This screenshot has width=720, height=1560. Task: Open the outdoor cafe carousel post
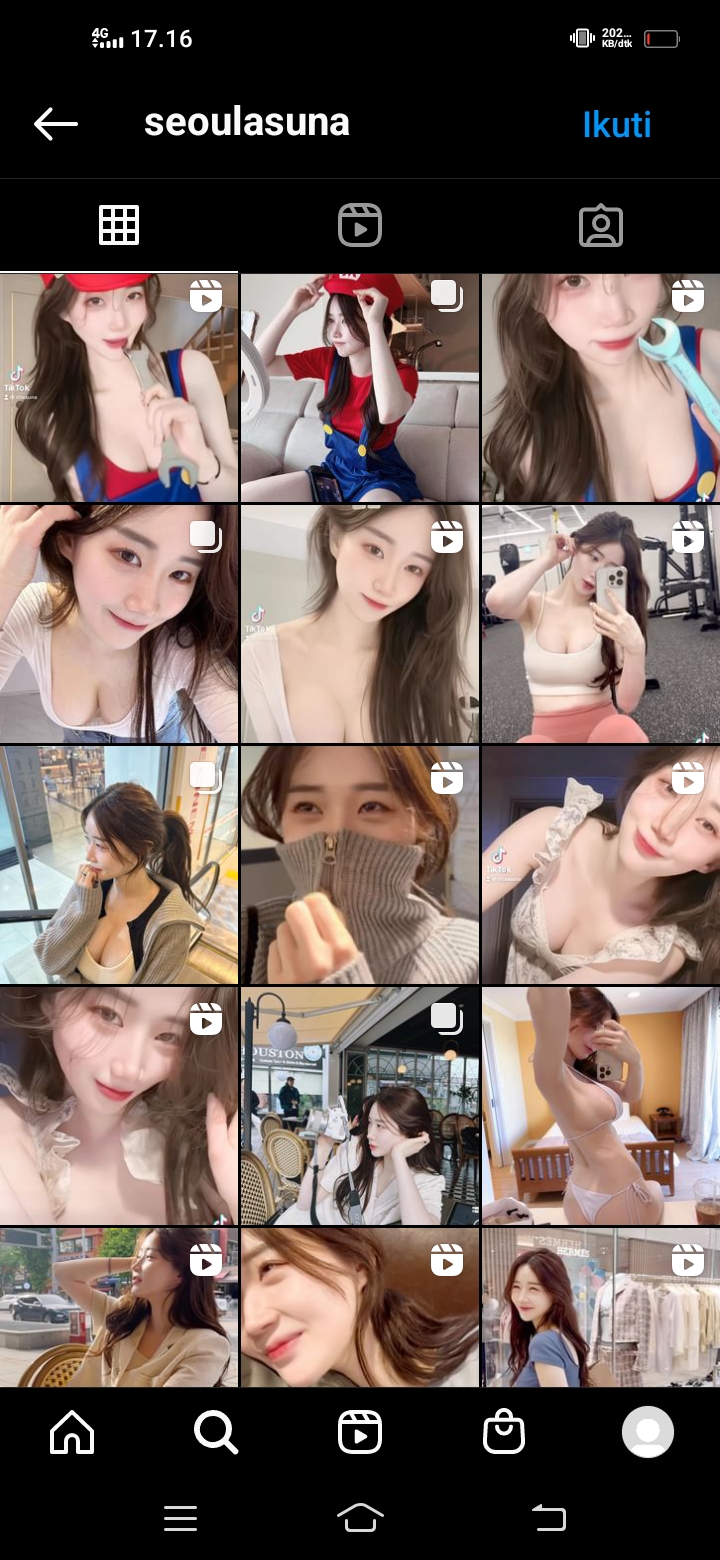tap(360, 1106)
